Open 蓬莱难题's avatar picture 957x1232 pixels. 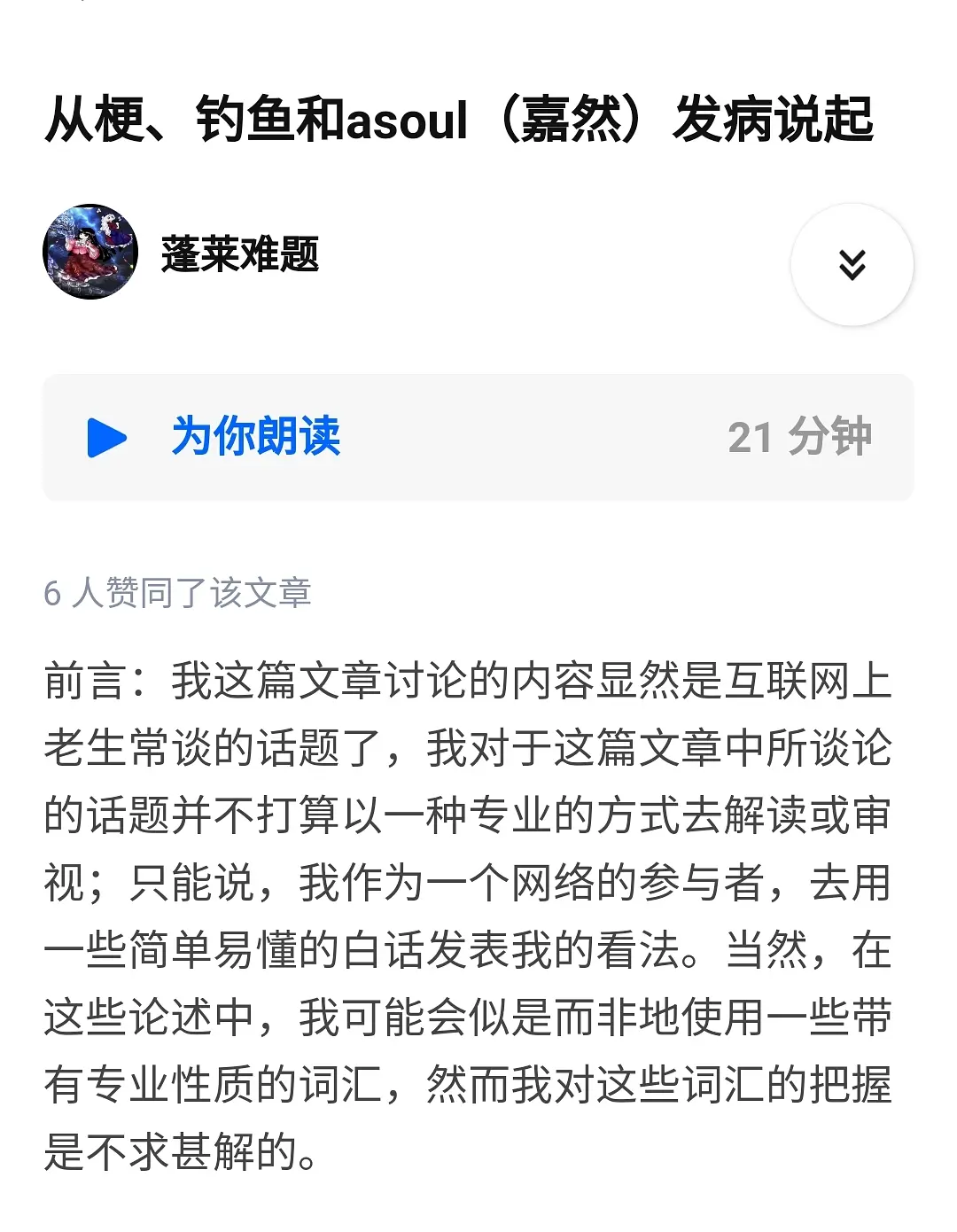pyautogui.click(x=90, y=252)
